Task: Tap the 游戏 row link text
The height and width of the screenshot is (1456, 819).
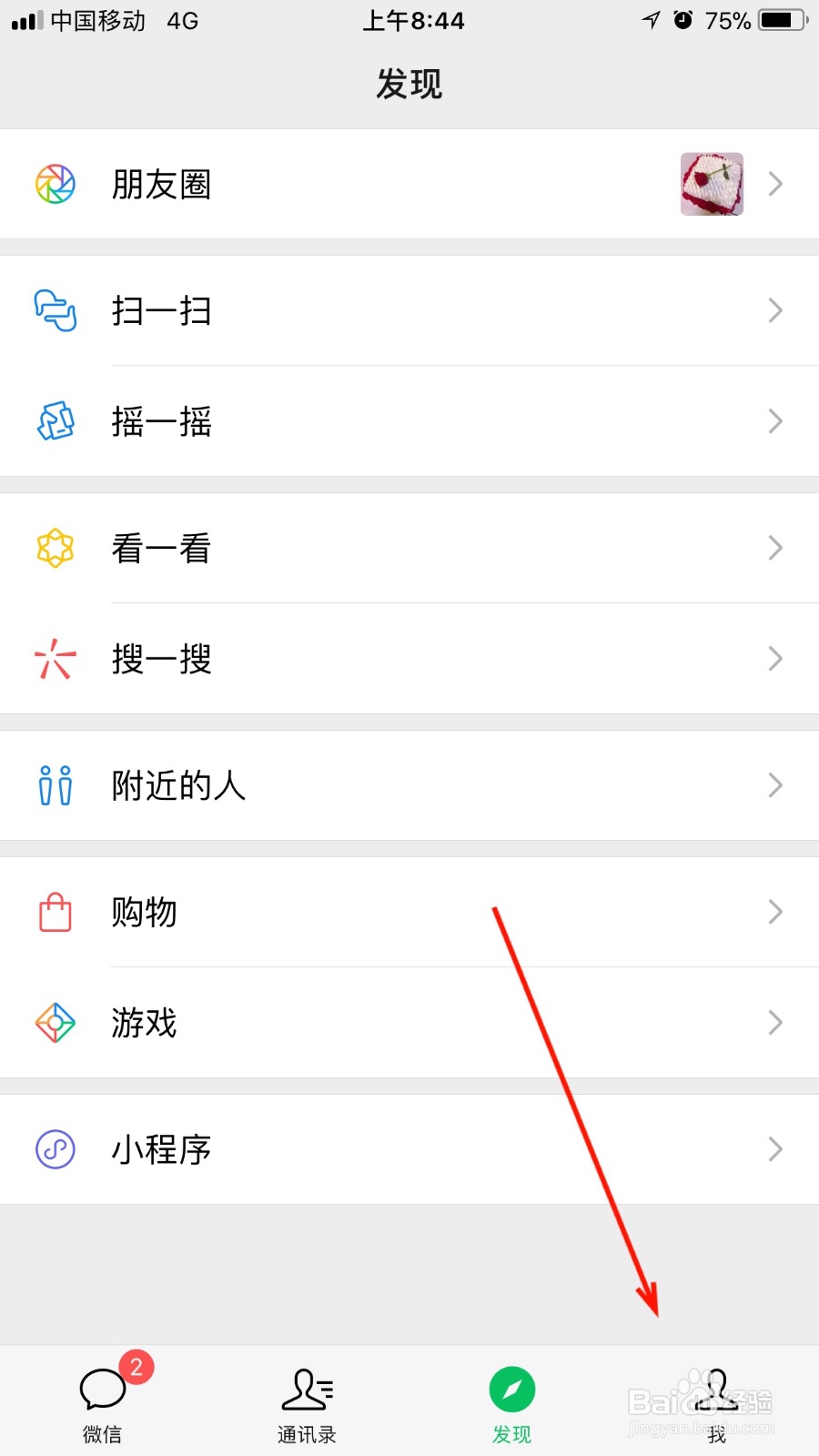Action: click(x=143, y=1022)
